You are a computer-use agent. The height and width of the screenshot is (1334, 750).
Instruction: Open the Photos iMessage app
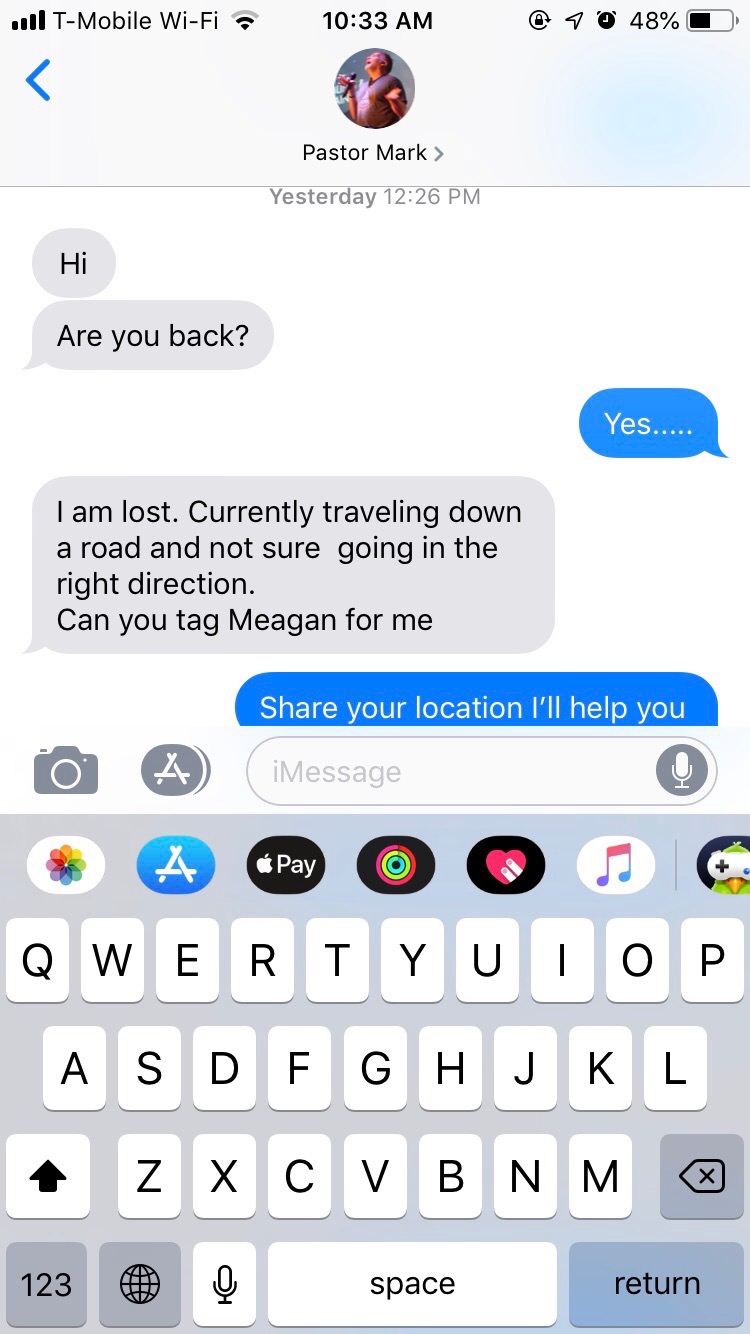tap(66, 864)
